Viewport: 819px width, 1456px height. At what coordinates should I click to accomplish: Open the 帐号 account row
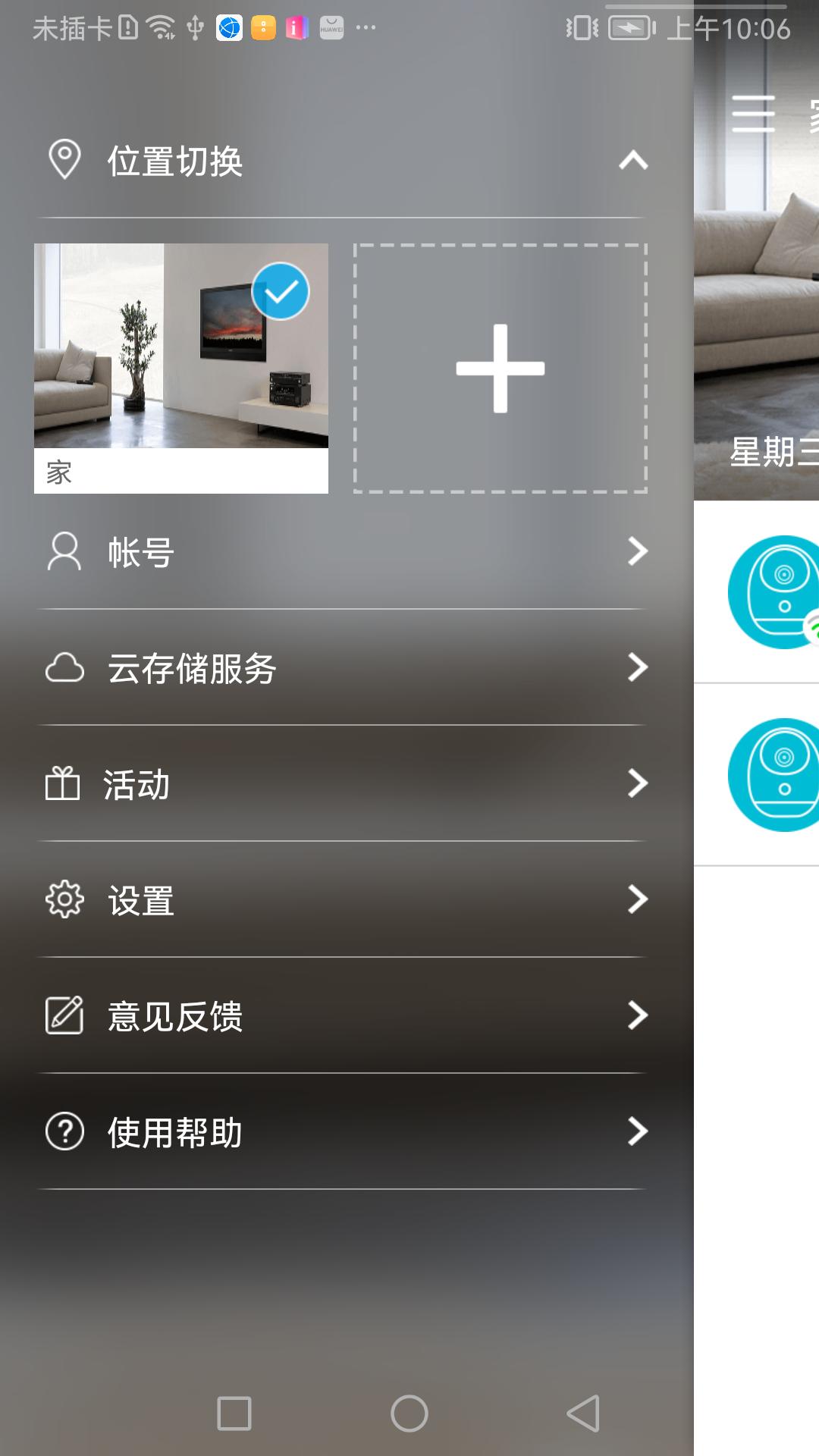coord(341,552)
